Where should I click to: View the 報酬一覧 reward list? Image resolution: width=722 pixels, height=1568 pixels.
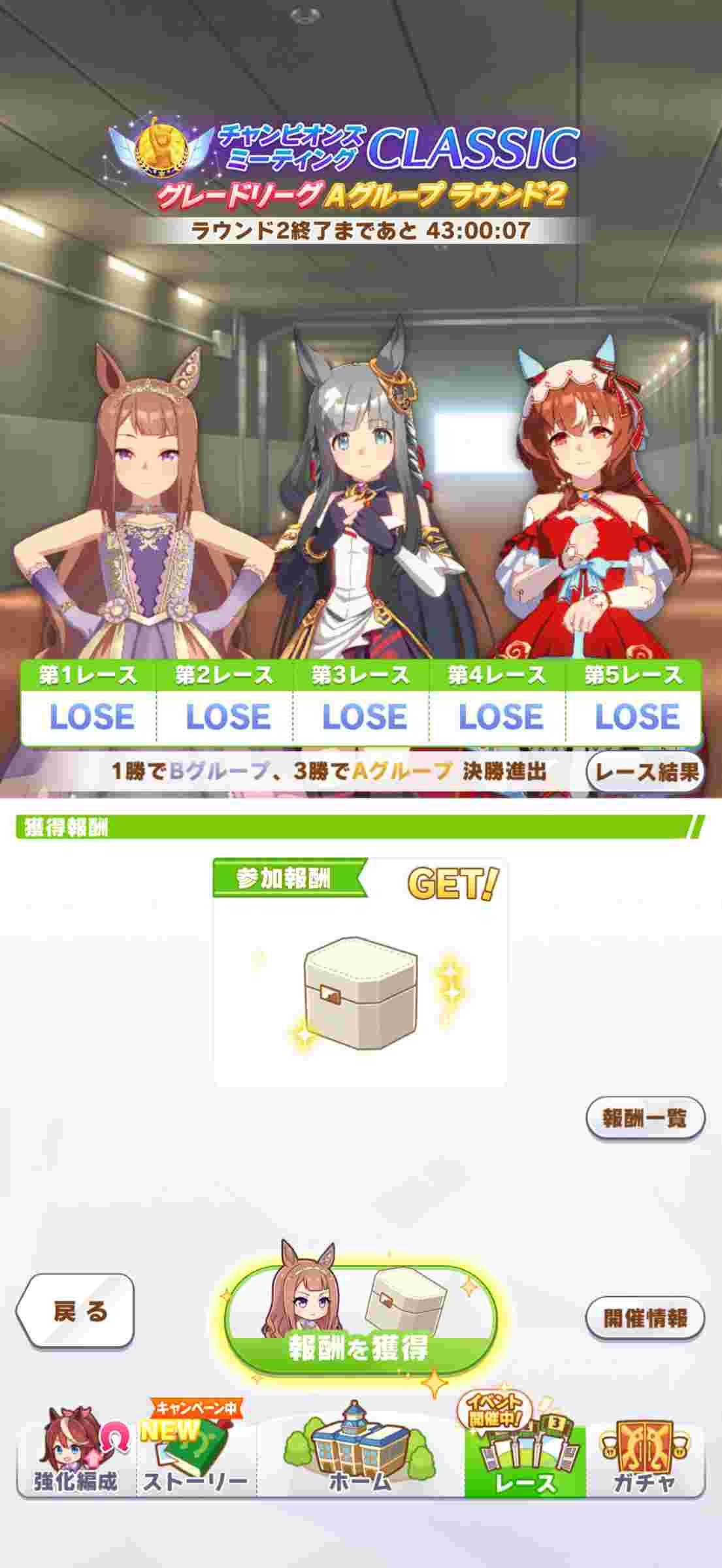tap(645, 1118)
